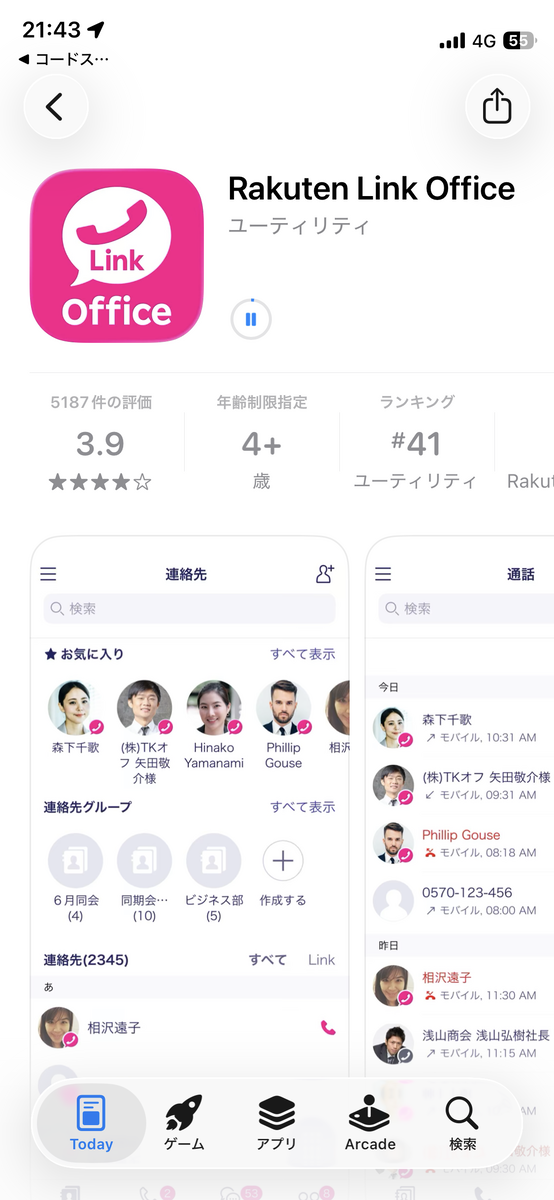Viewport: 554px width, 1200px height.
Task: Open the 検索 search tab
Action: pyautogui.click(x=462, y=1123)
